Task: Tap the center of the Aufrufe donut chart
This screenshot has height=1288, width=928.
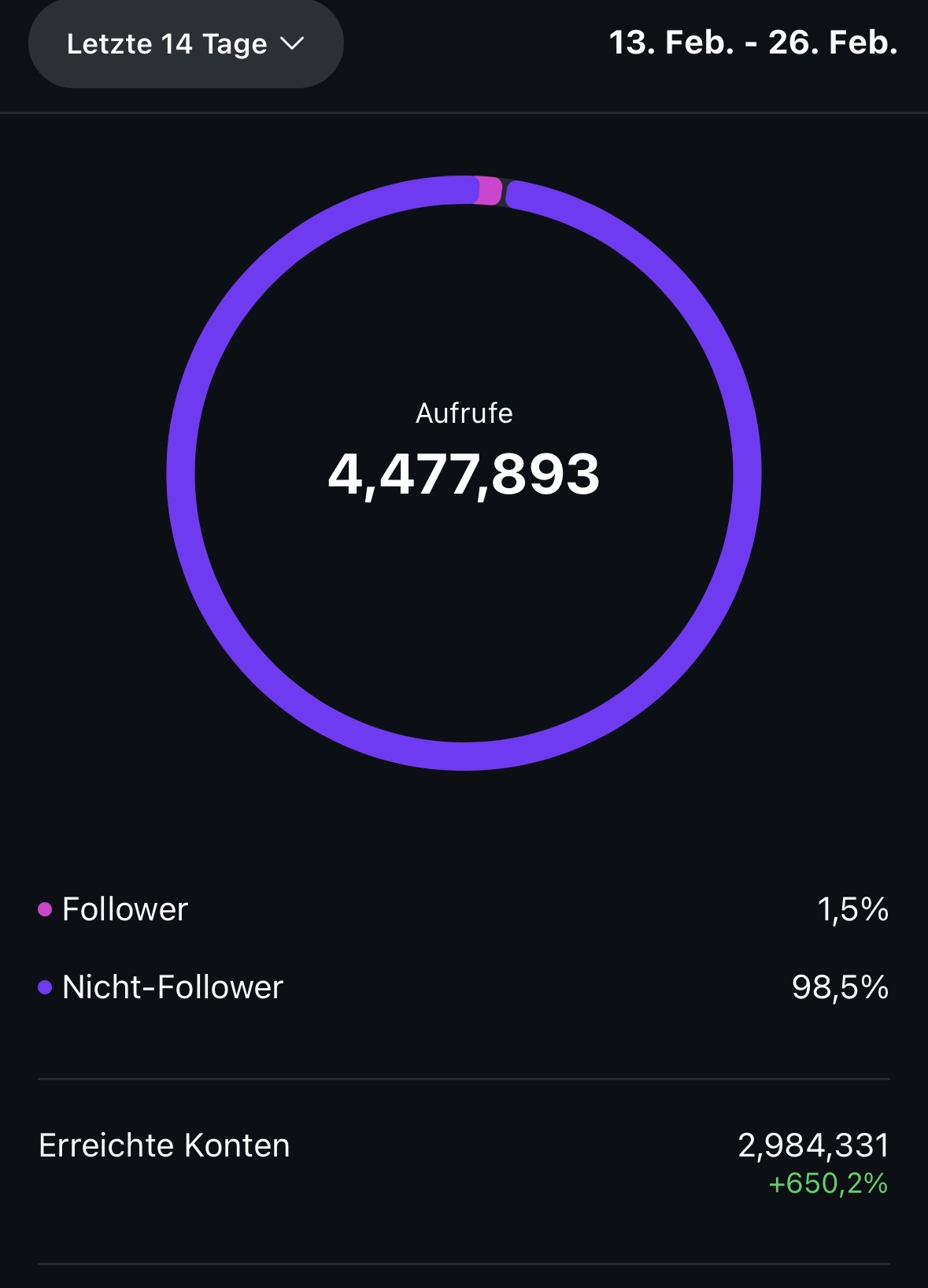Action: point(464,472)
